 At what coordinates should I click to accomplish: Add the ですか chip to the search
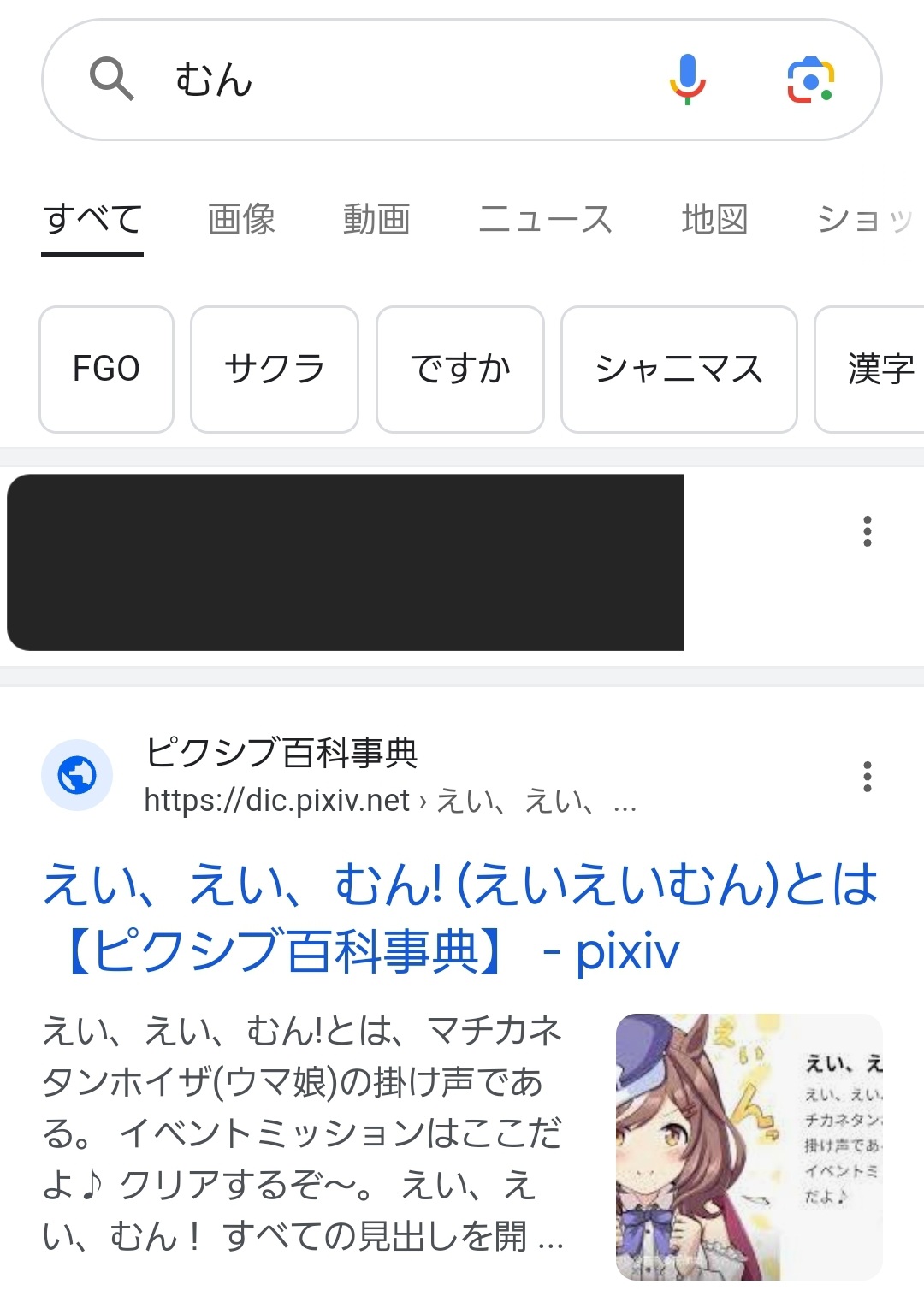460,369
